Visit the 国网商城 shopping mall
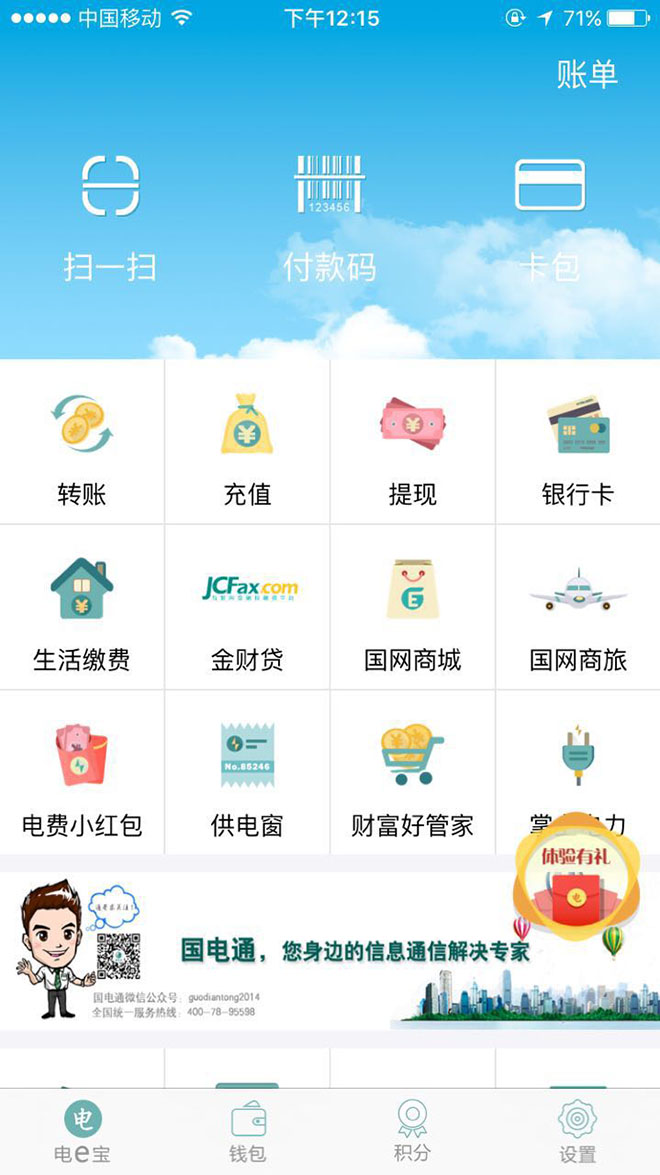 tap(412, 608)
